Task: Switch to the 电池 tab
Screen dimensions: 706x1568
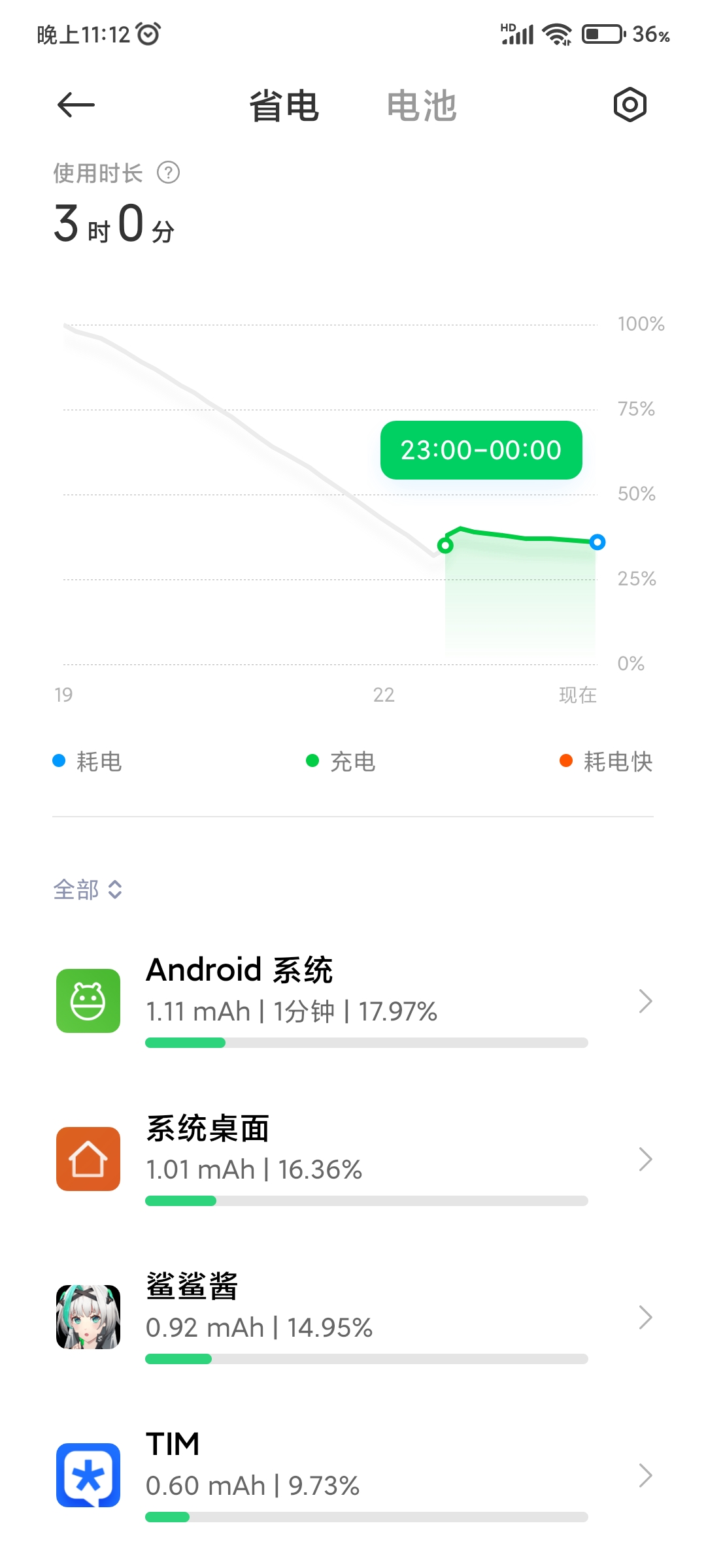Action: [422, 106]
